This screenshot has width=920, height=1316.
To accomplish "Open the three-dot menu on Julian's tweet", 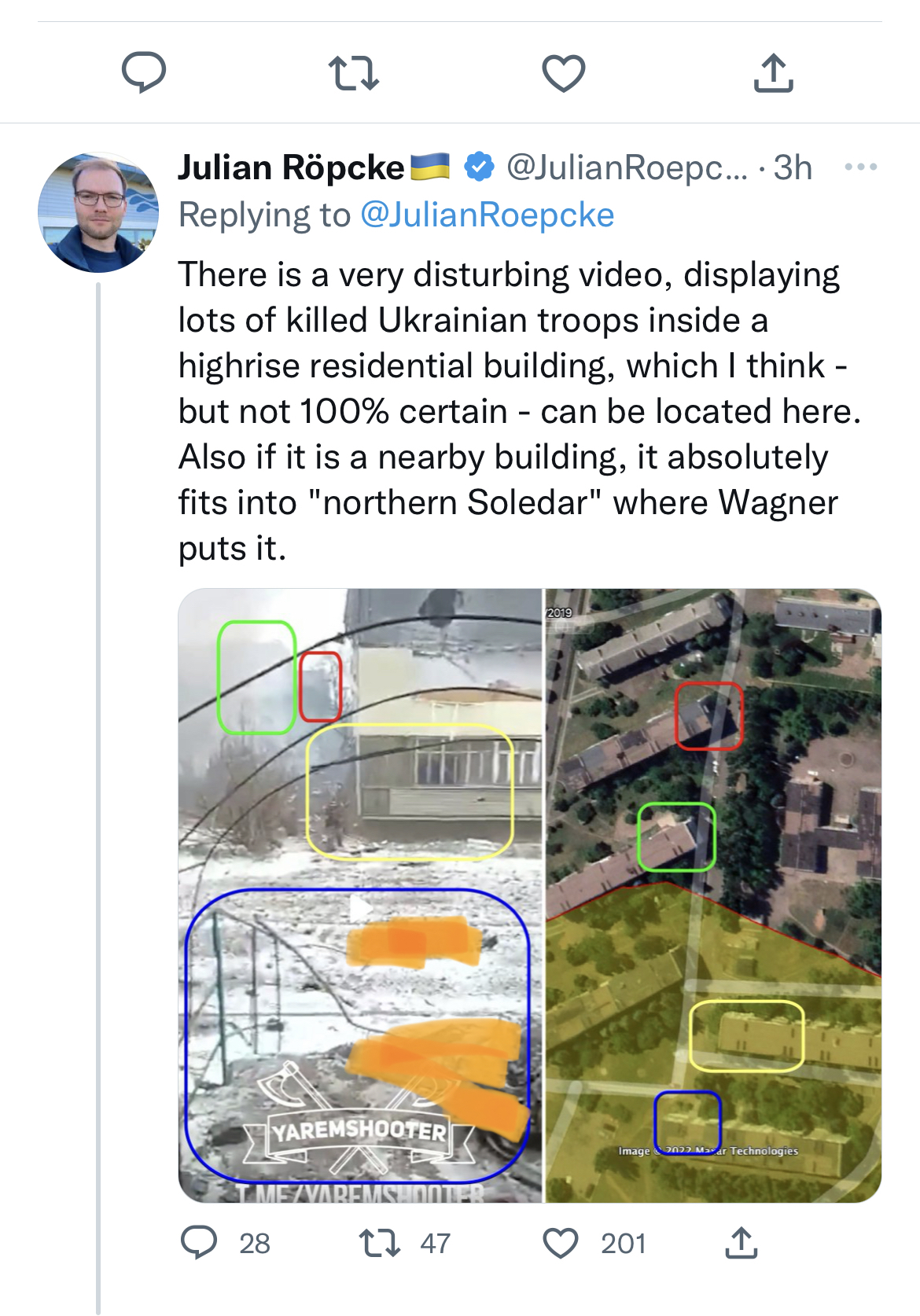I will (860, 167).
